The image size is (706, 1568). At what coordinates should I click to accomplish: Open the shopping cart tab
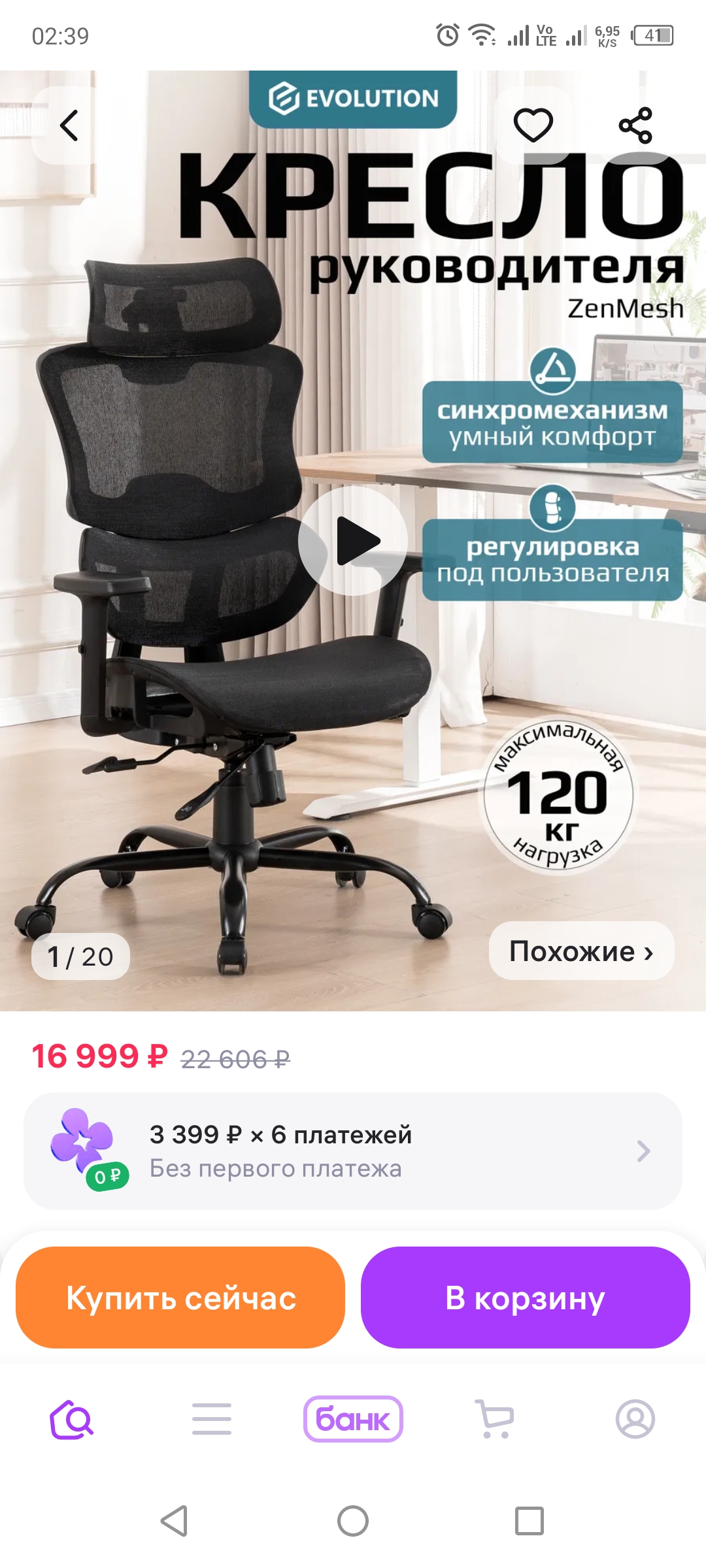pyautogui.click(x=494, y=1419)
